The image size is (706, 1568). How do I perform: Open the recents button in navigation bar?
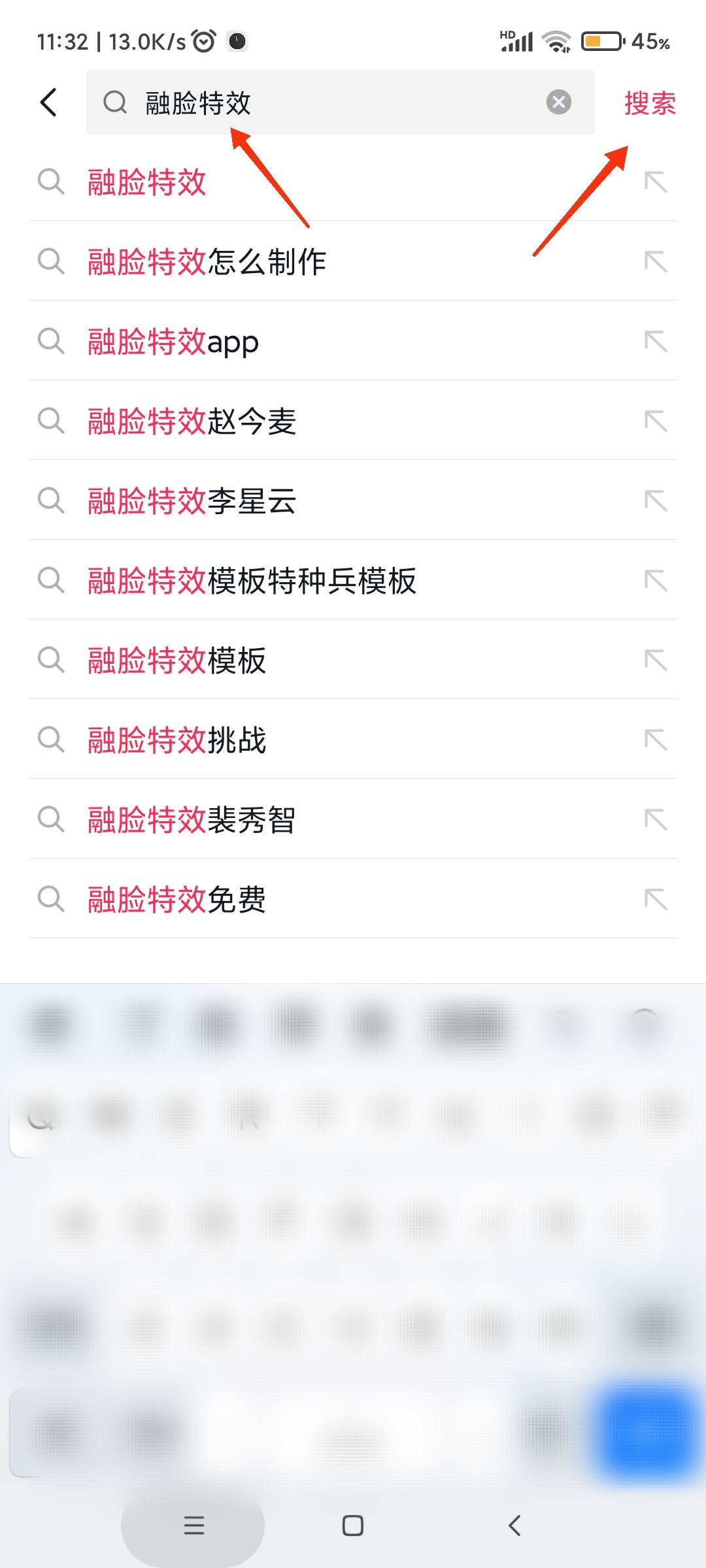[193, 1527]
